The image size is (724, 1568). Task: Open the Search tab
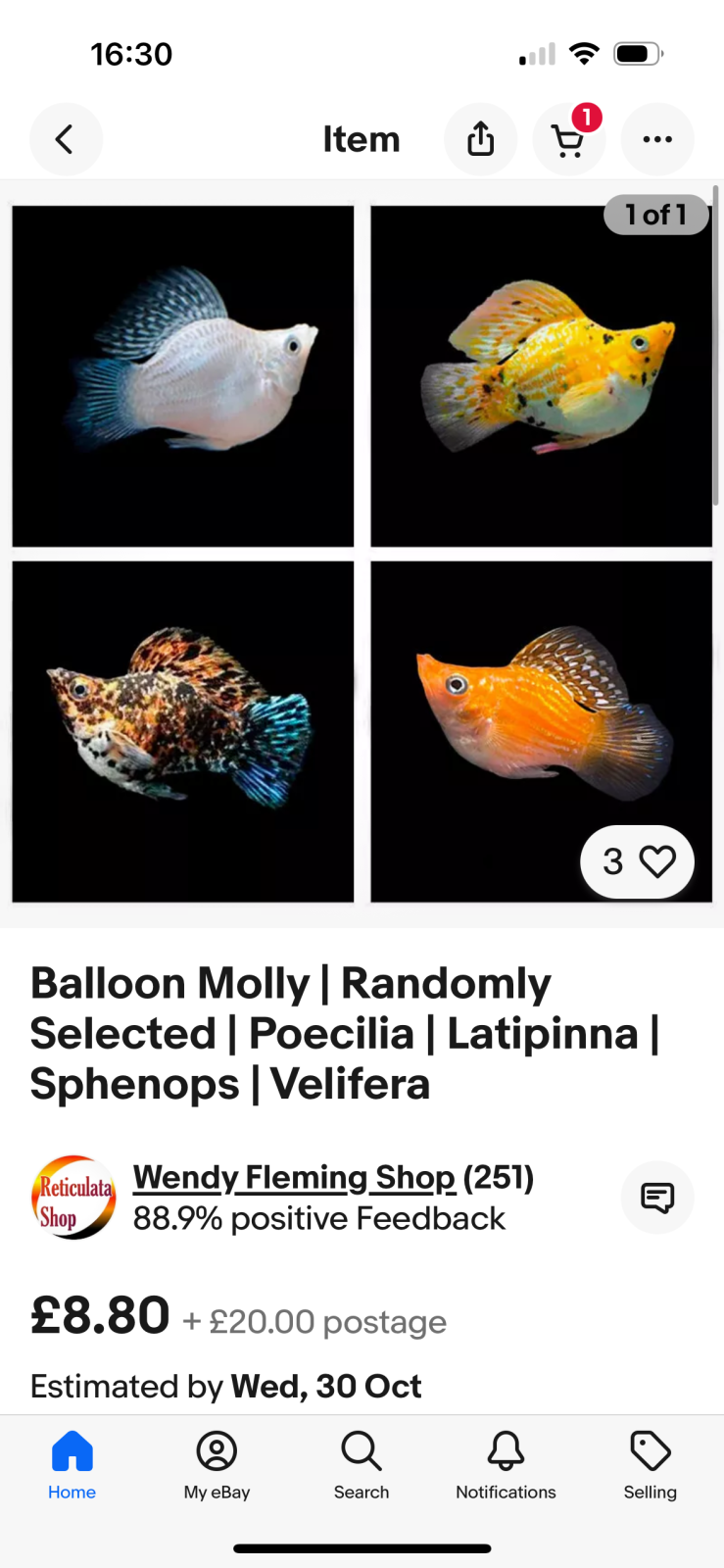point(362,1465)
